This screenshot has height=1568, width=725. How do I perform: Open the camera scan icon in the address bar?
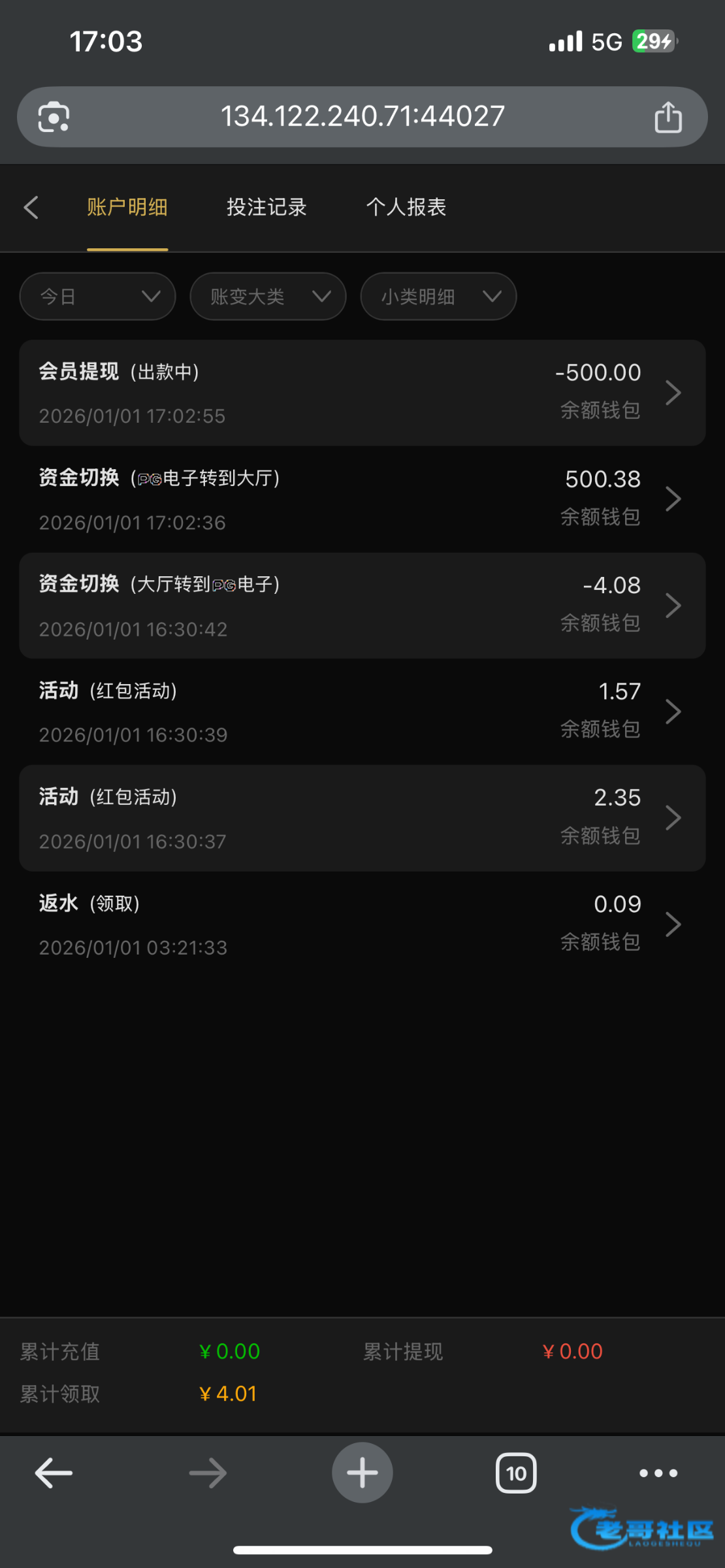[x=54, y=117]
